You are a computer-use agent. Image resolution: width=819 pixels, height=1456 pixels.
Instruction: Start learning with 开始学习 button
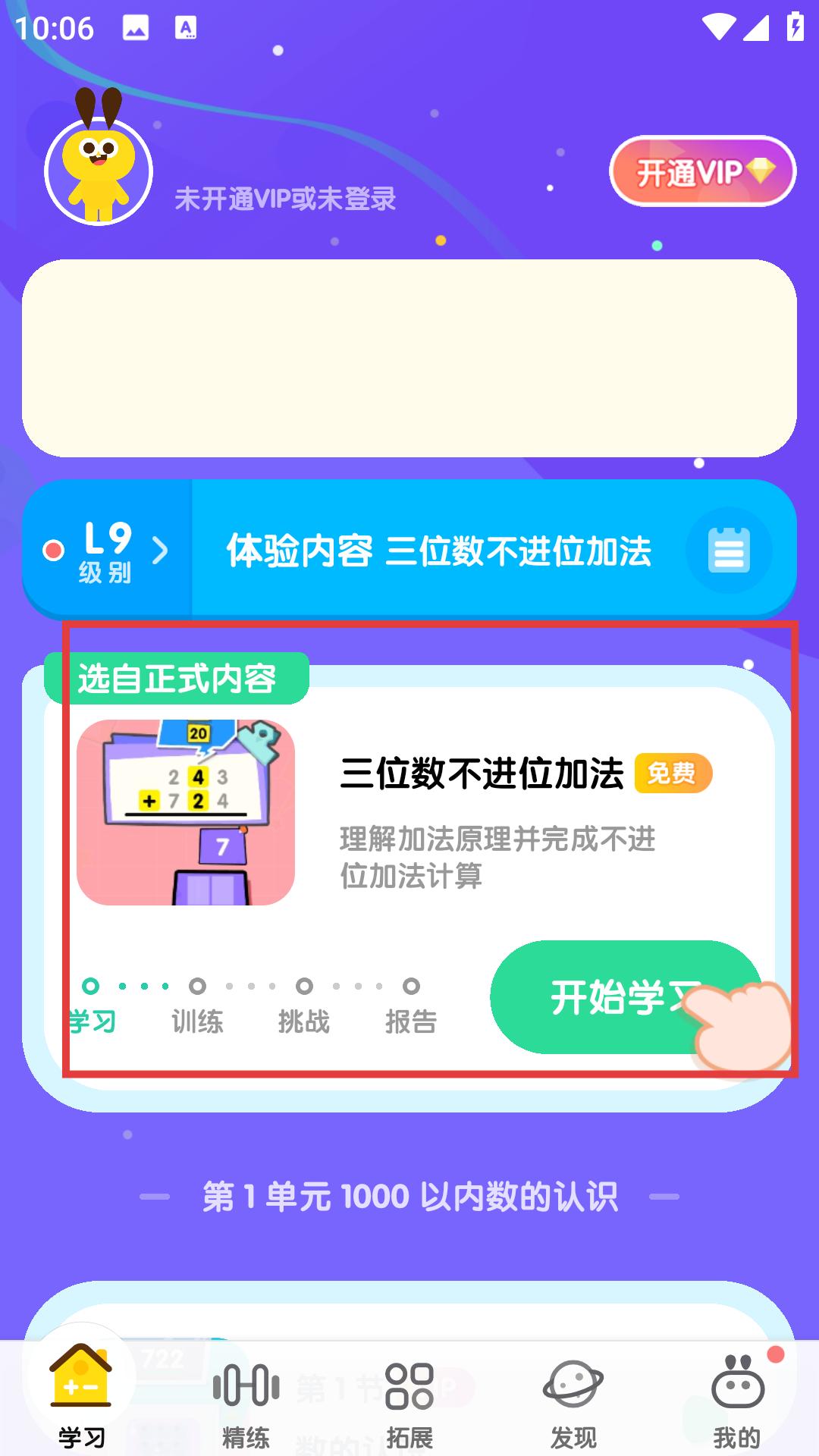point(626,997)
